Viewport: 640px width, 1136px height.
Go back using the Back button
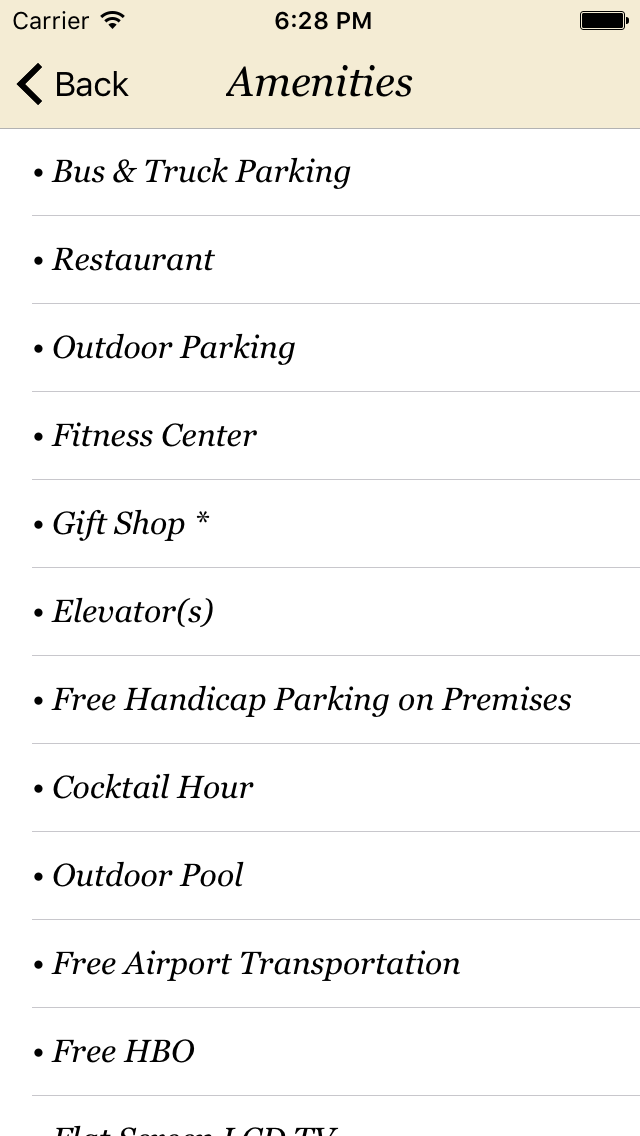pyautogui.click(x=72, y=84)
